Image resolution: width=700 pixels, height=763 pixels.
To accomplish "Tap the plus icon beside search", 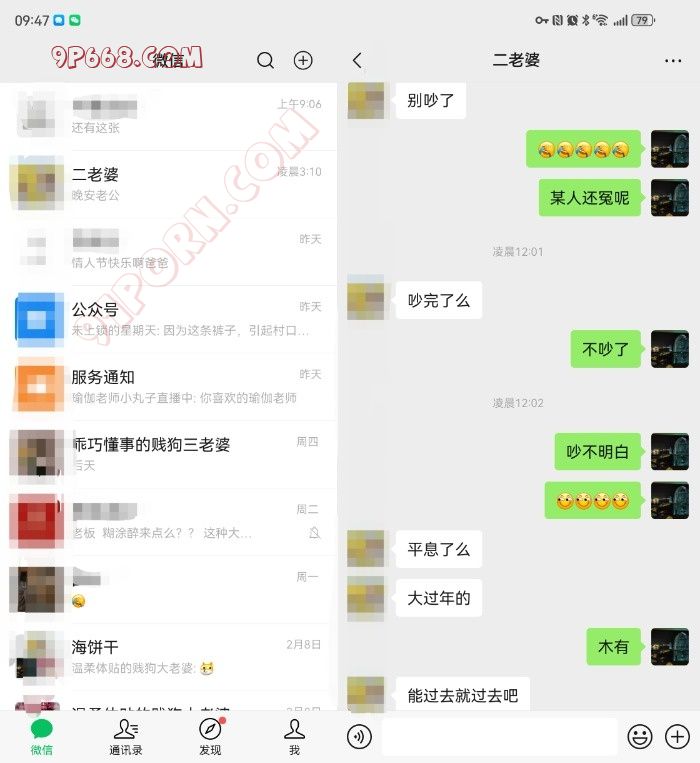I will pos(303,61).
